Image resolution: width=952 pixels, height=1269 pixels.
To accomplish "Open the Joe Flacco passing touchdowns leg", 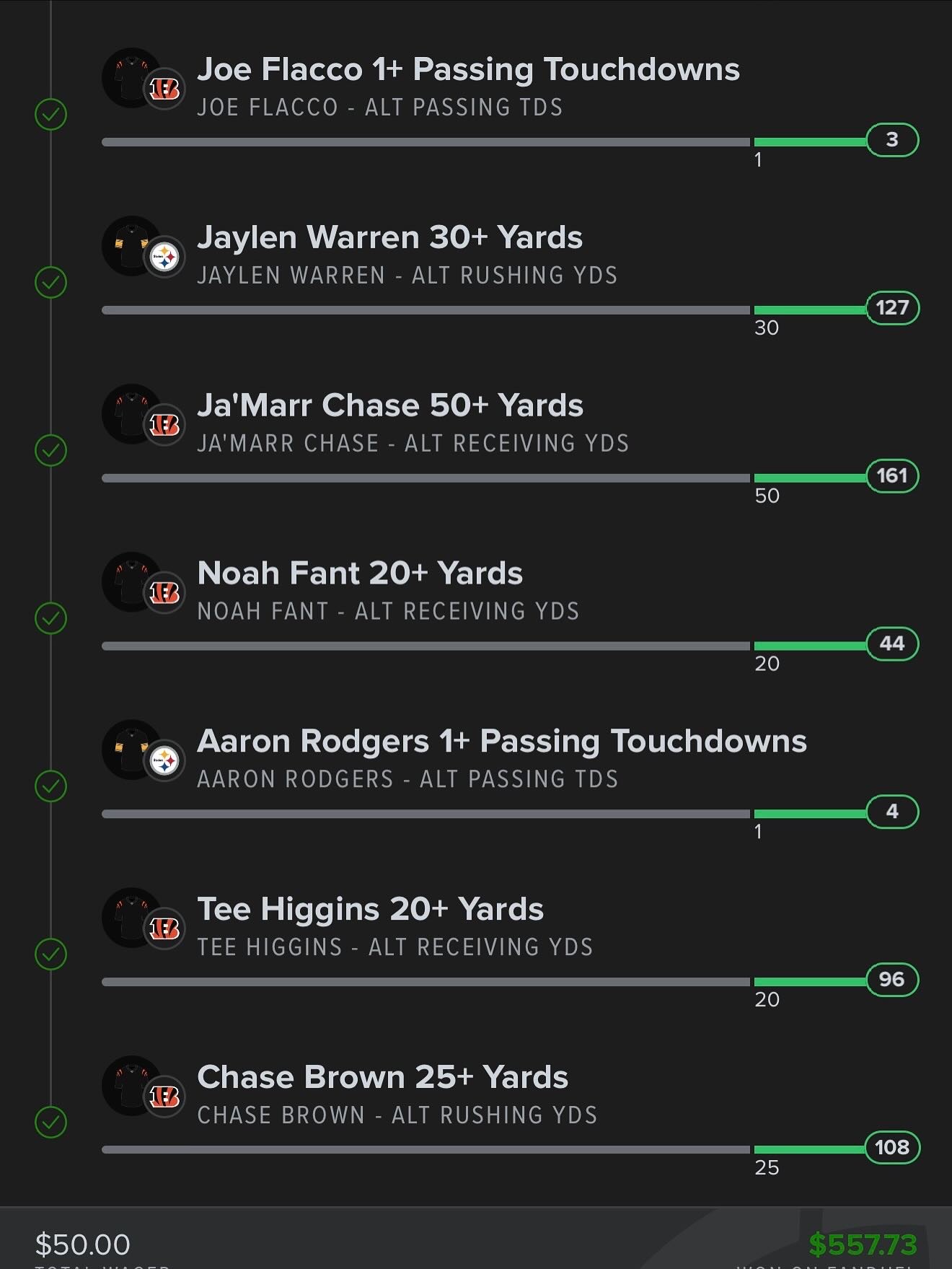I will pos(467,70).
